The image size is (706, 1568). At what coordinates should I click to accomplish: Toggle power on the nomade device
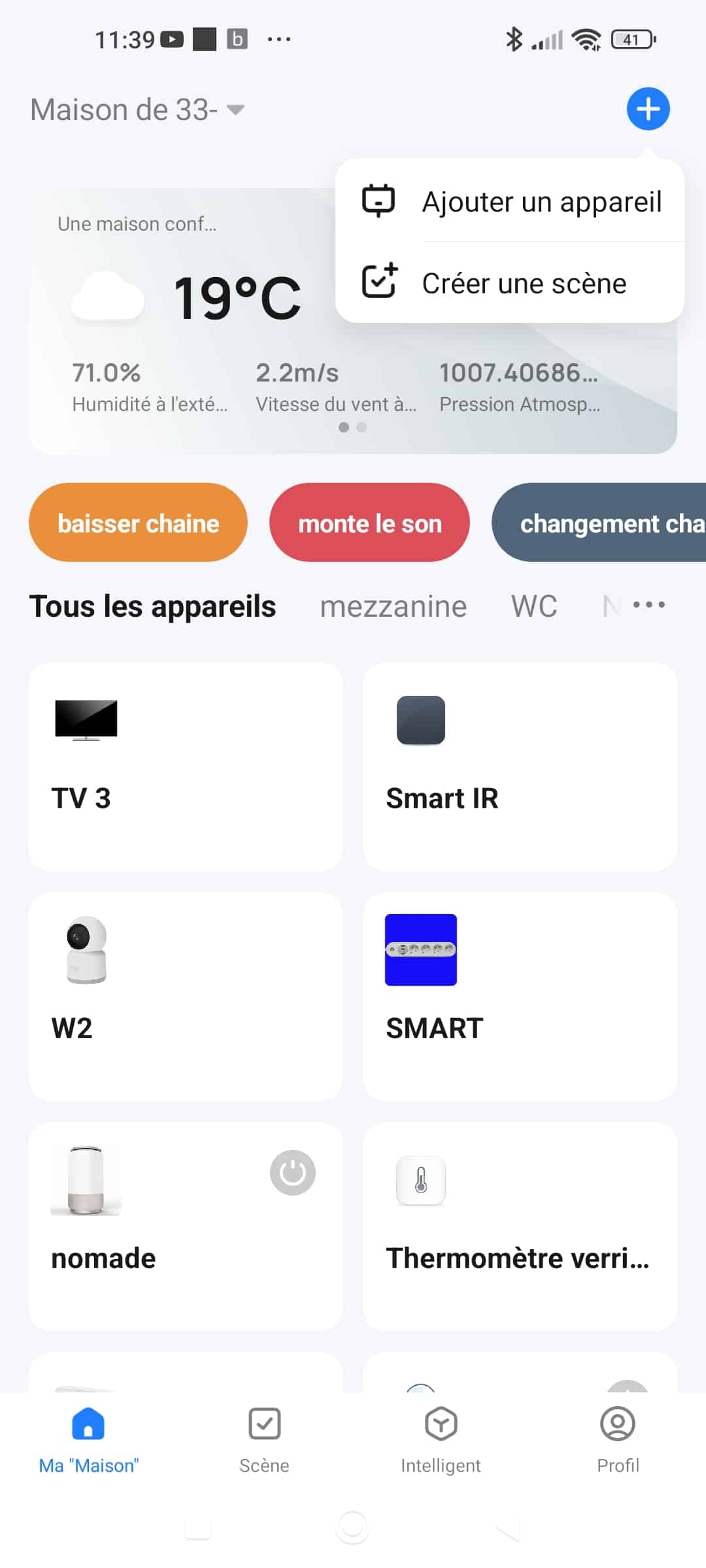293,1173
